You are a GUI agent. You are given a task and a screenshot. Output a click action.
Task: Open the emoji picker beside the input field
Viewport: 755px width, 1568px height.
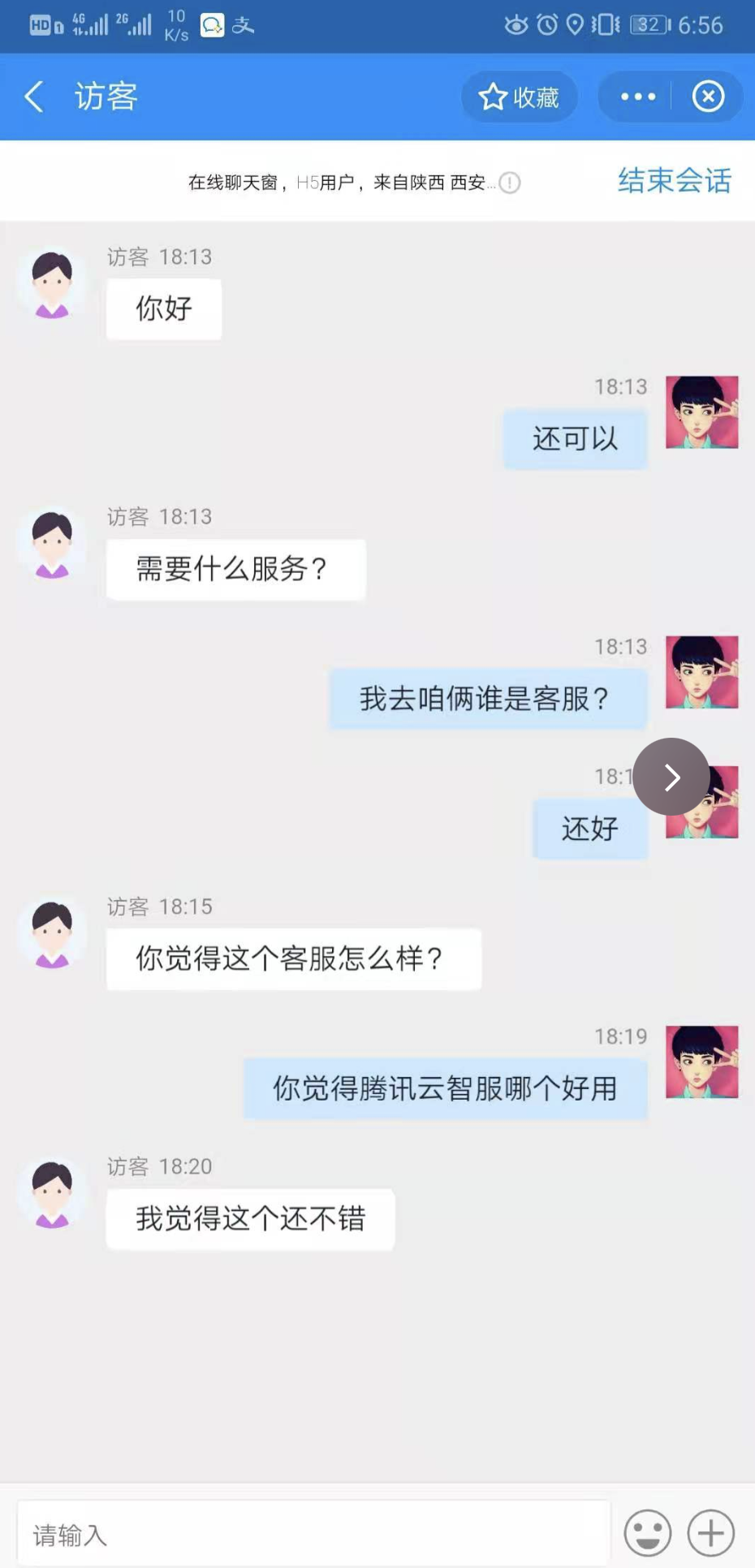(x=647, y=1532)
